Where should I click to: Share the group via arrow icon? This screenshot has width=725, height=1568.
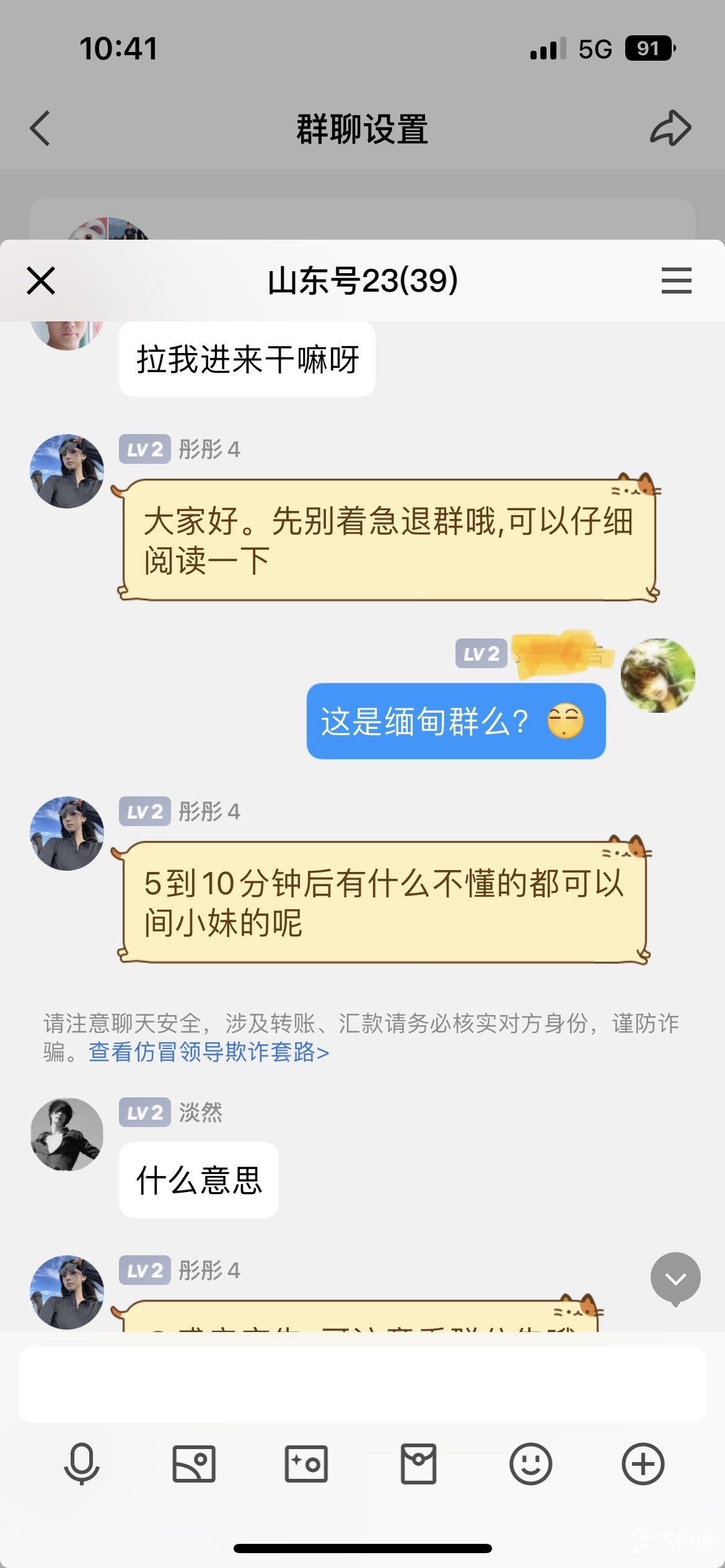tap(670, 129)
